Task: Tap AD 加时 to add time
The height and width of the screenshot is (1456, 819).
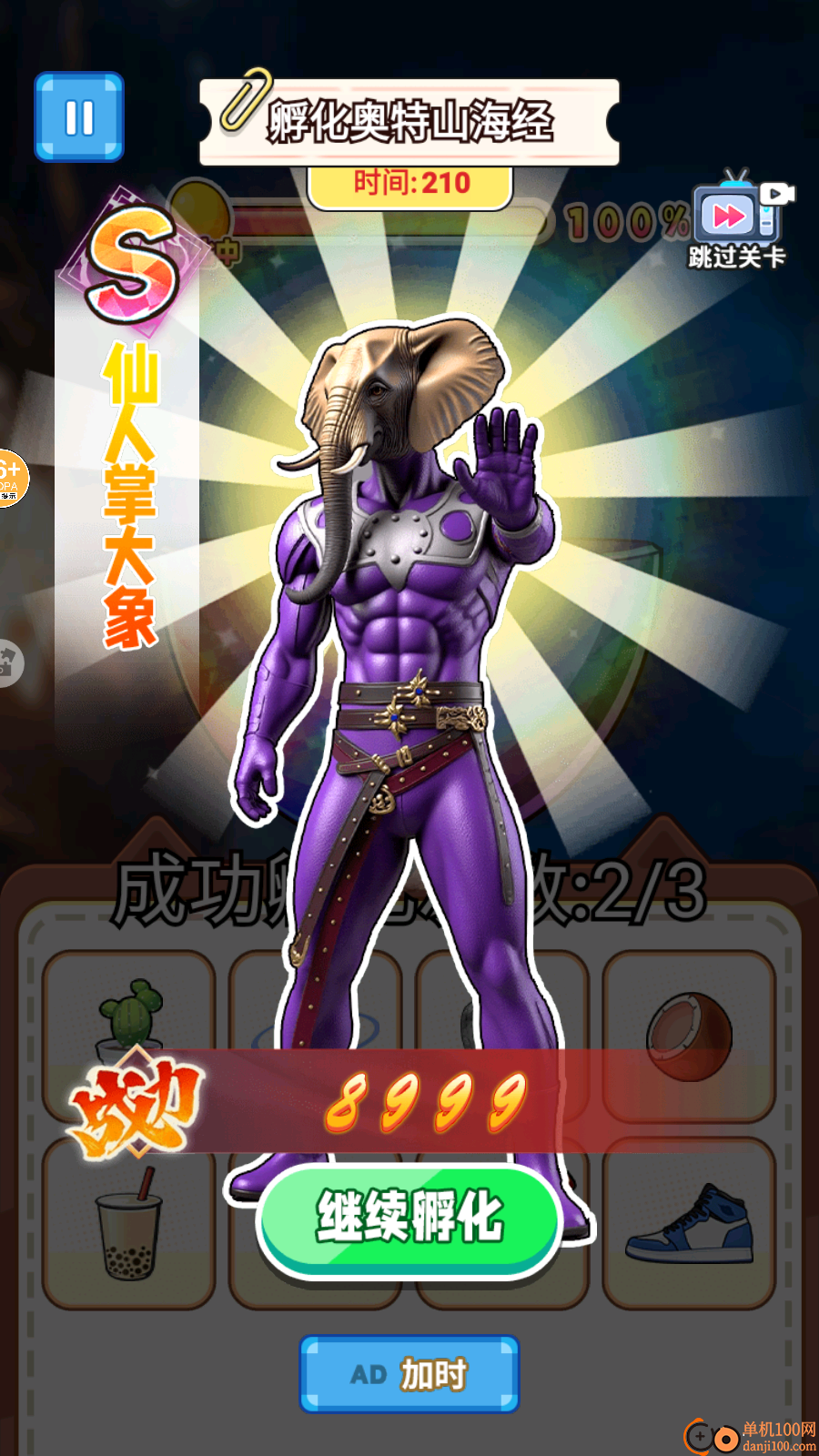Action: click(409, 1374)
